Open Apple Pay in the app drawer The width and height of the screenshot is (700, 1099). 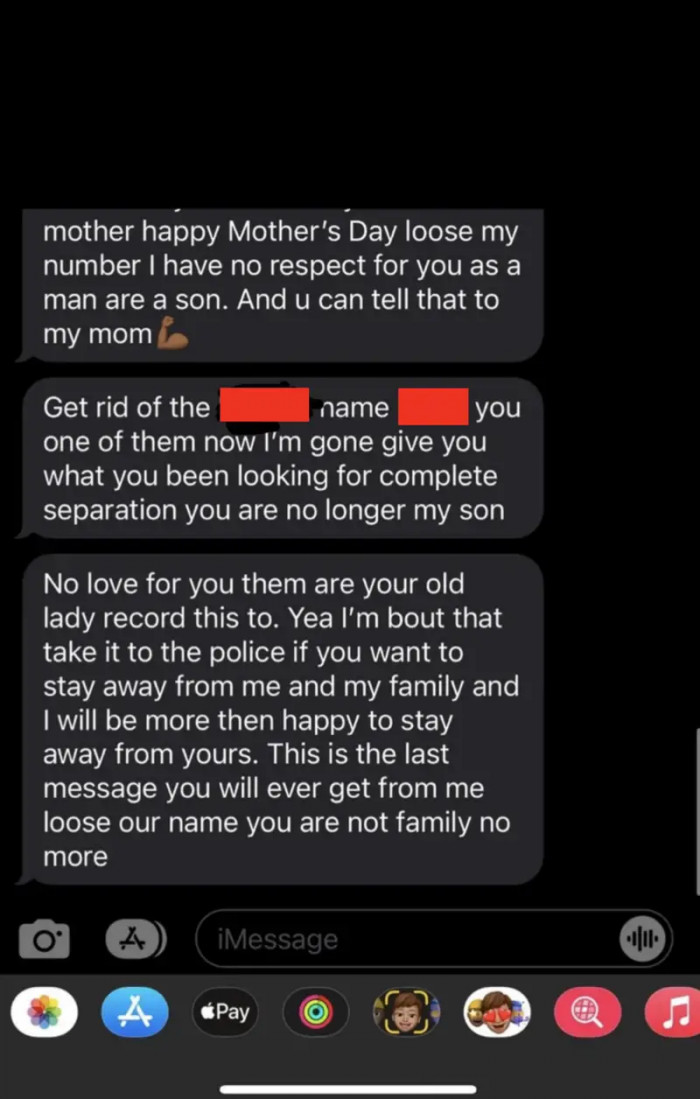coord(225,1012)
